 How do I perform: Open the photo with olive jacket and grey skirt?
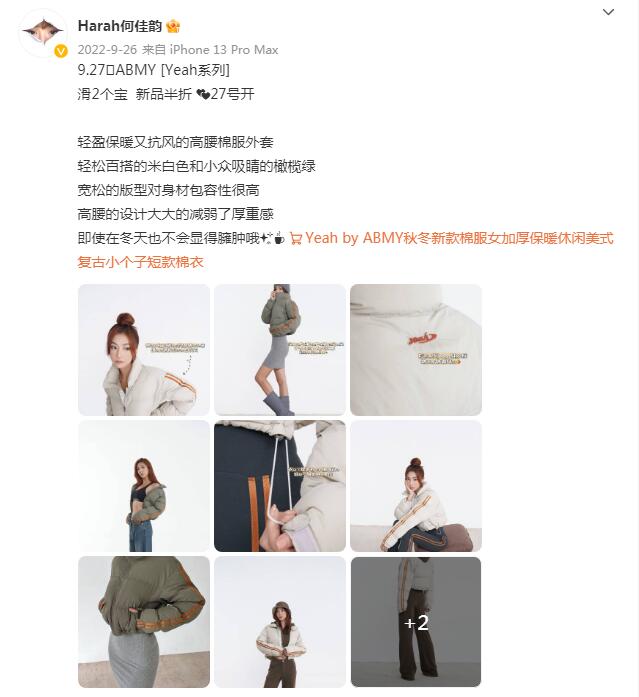pyautogui.click(x=280, y=350)
